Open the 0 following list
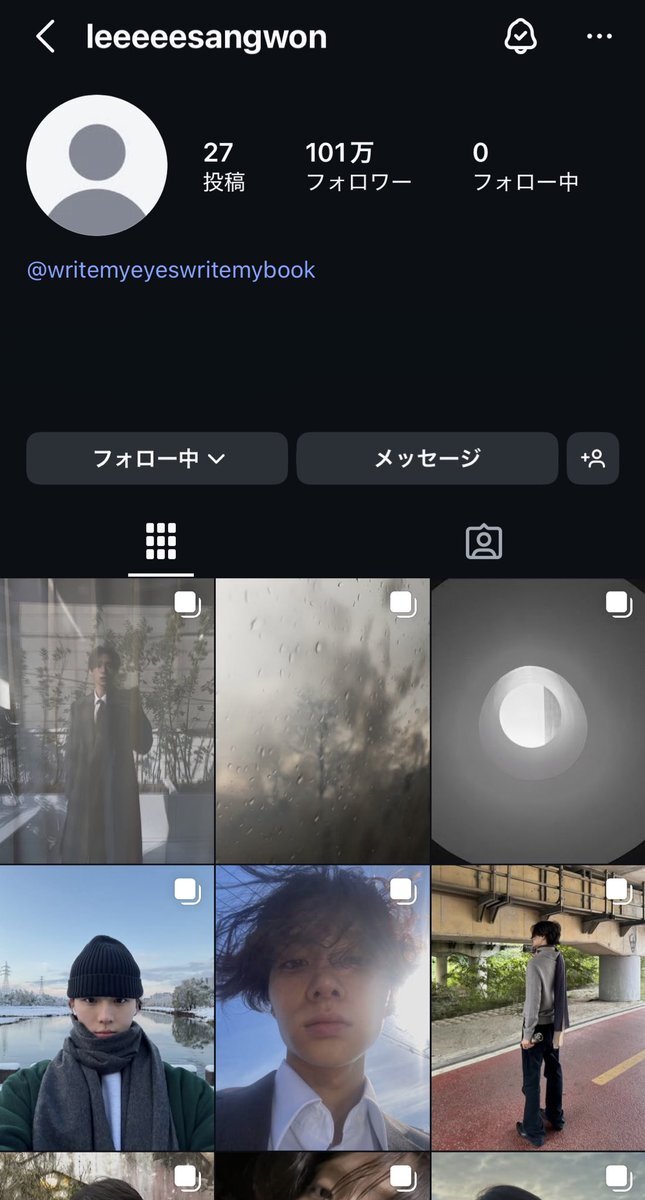This screenshot has height=1200, width=645. [525, 166]
